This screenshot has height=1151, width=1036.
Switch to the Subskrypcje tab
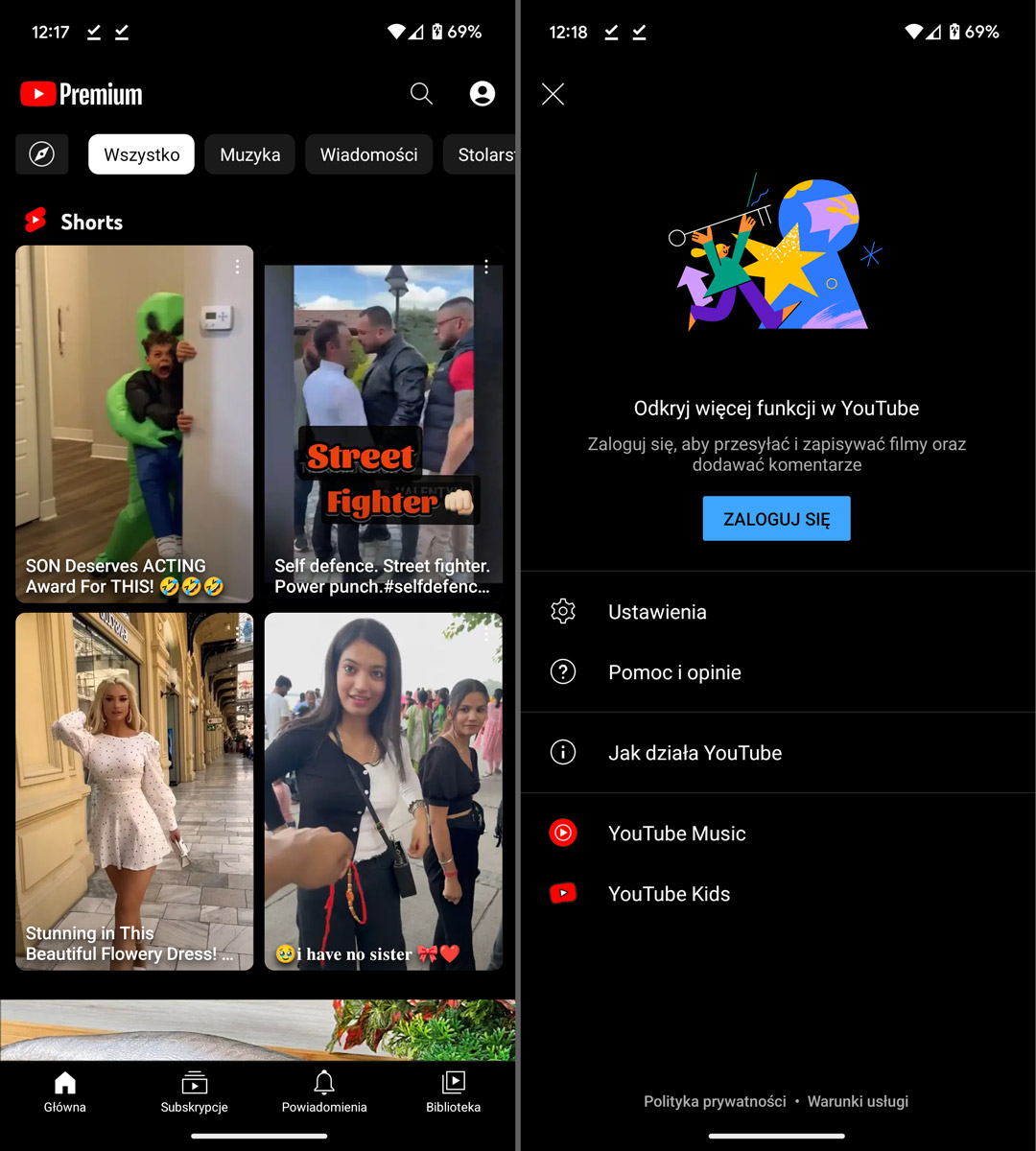tap(195, 1092)
